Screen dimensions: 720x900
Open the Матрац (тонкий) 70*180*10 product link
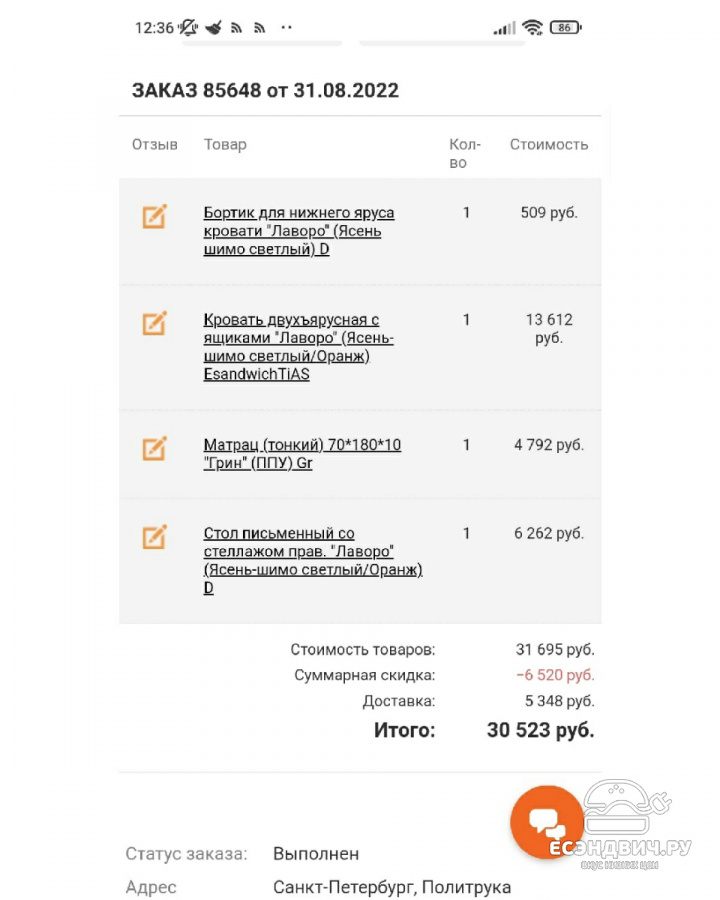coord(302,454)
